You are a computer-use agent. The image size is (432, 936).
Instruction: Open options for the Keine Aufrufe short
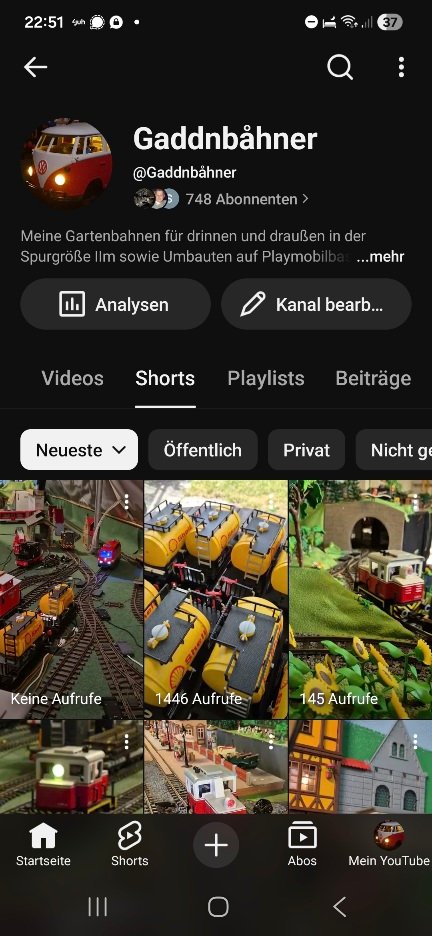(x=126, y=501)
